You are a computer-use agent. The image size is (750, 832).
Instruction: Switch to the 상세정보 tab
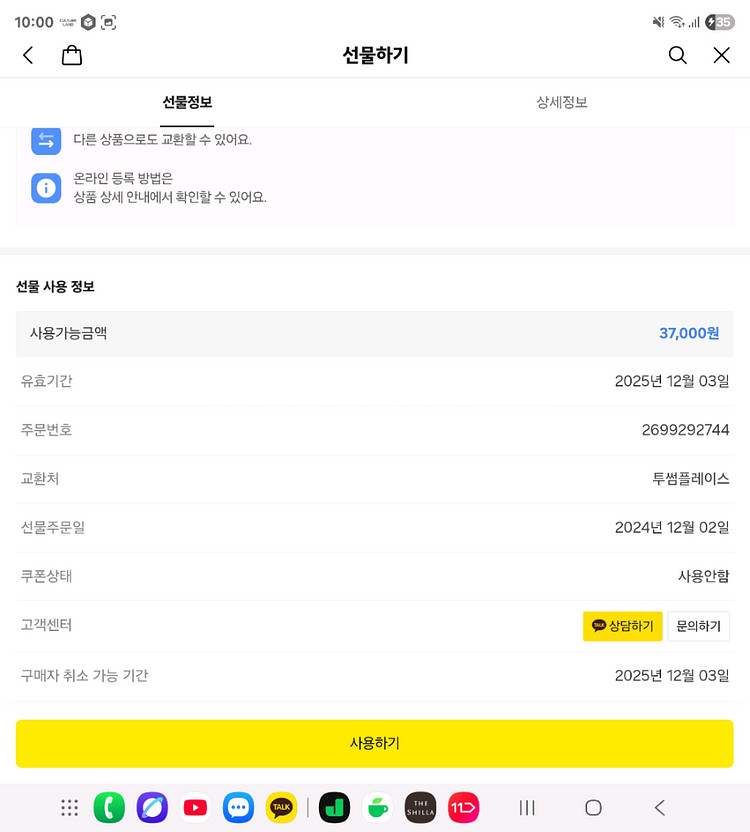tap(562, 103)
